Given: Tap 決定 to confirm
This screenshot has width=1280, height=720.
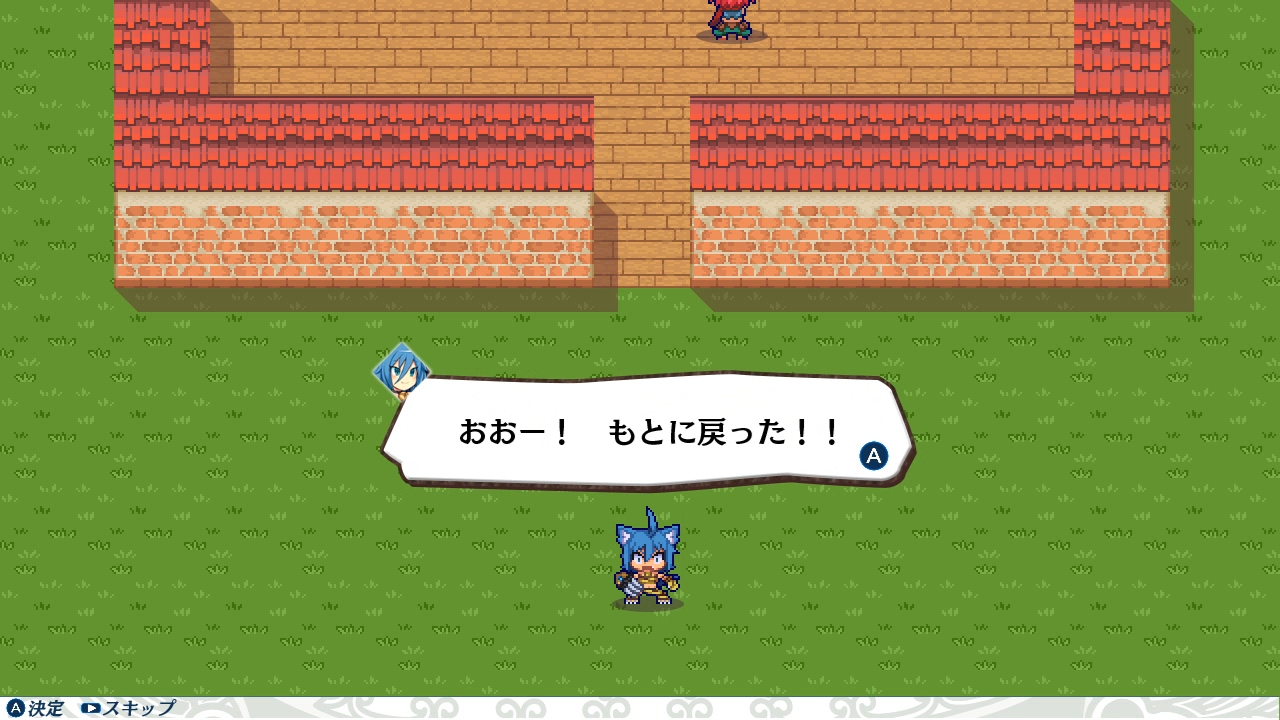Looking at the screenshot, I should (x=36, y=708).
